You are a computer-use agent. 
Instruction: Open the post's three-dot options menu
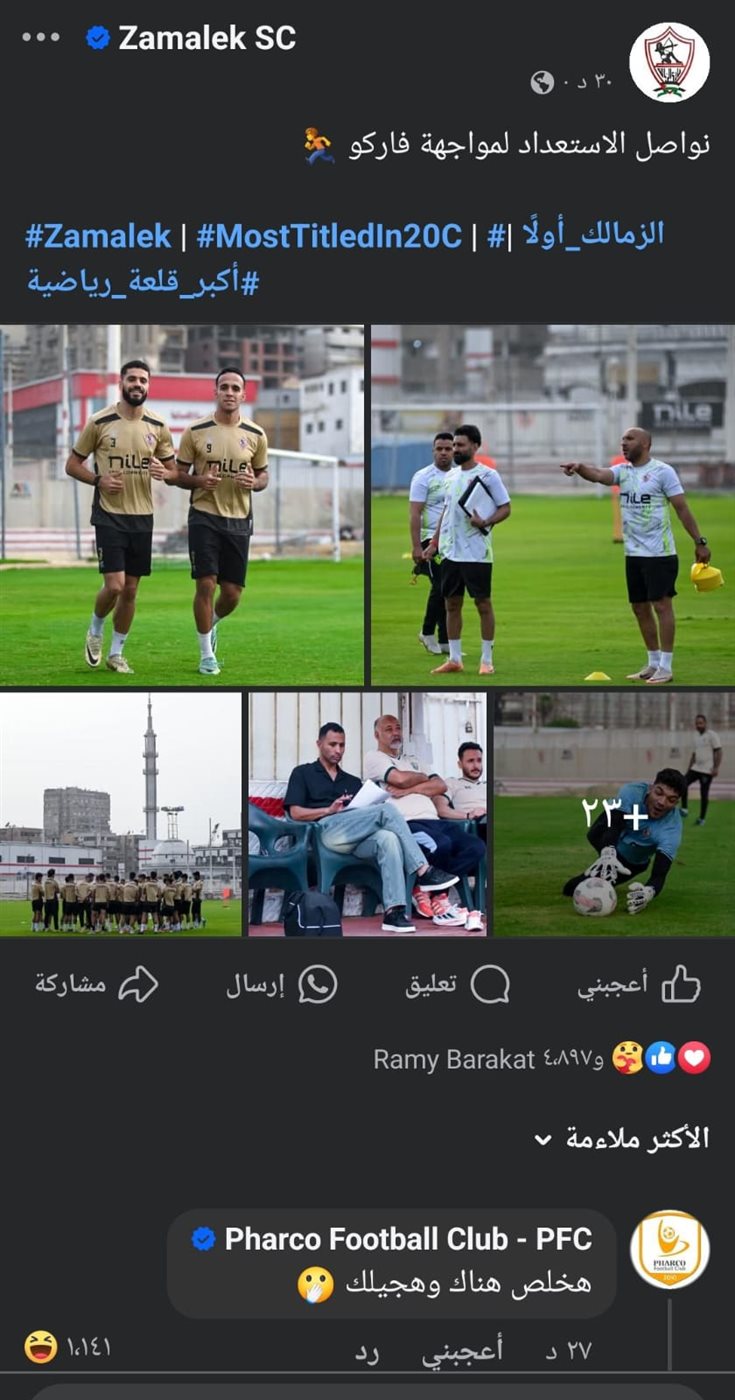click(41, 38)
